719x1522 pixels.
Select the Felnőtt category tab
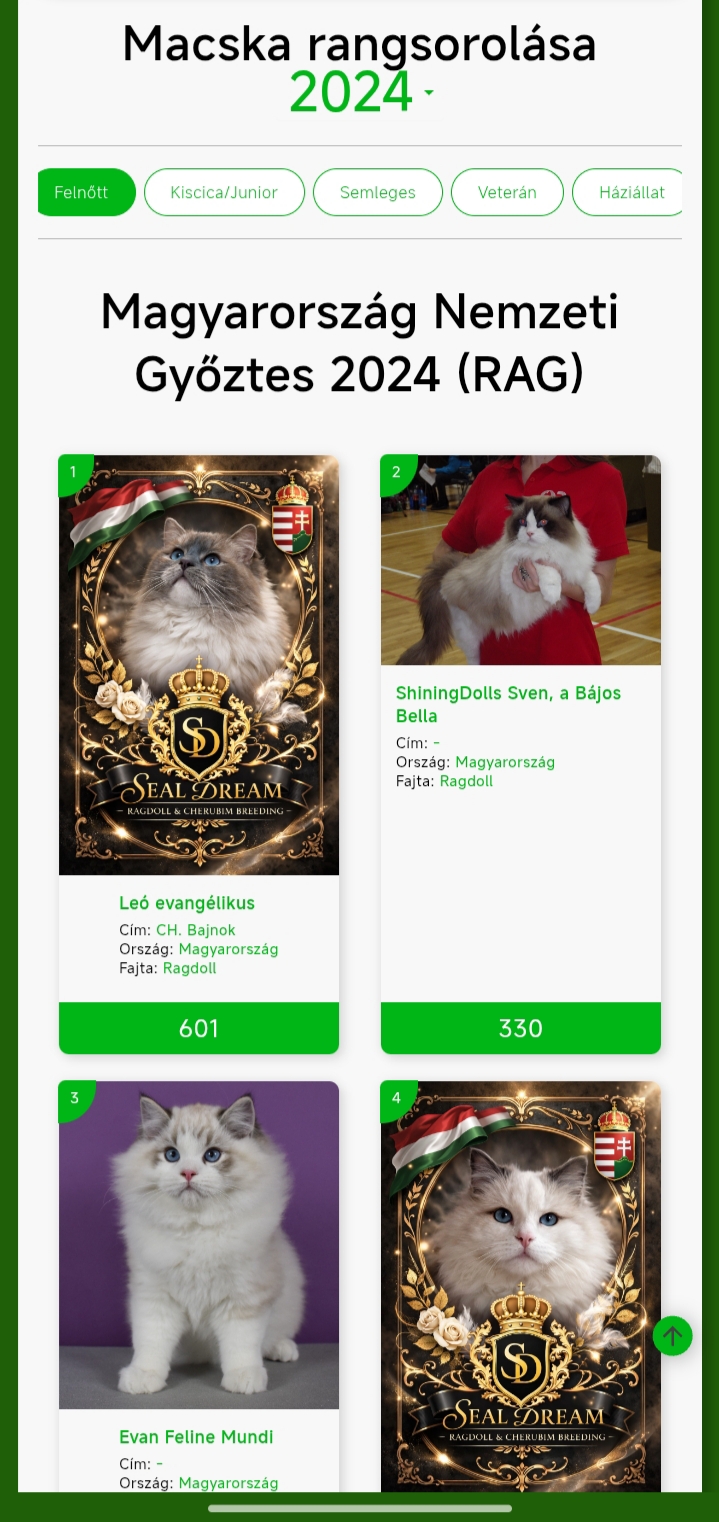point(84,192)
